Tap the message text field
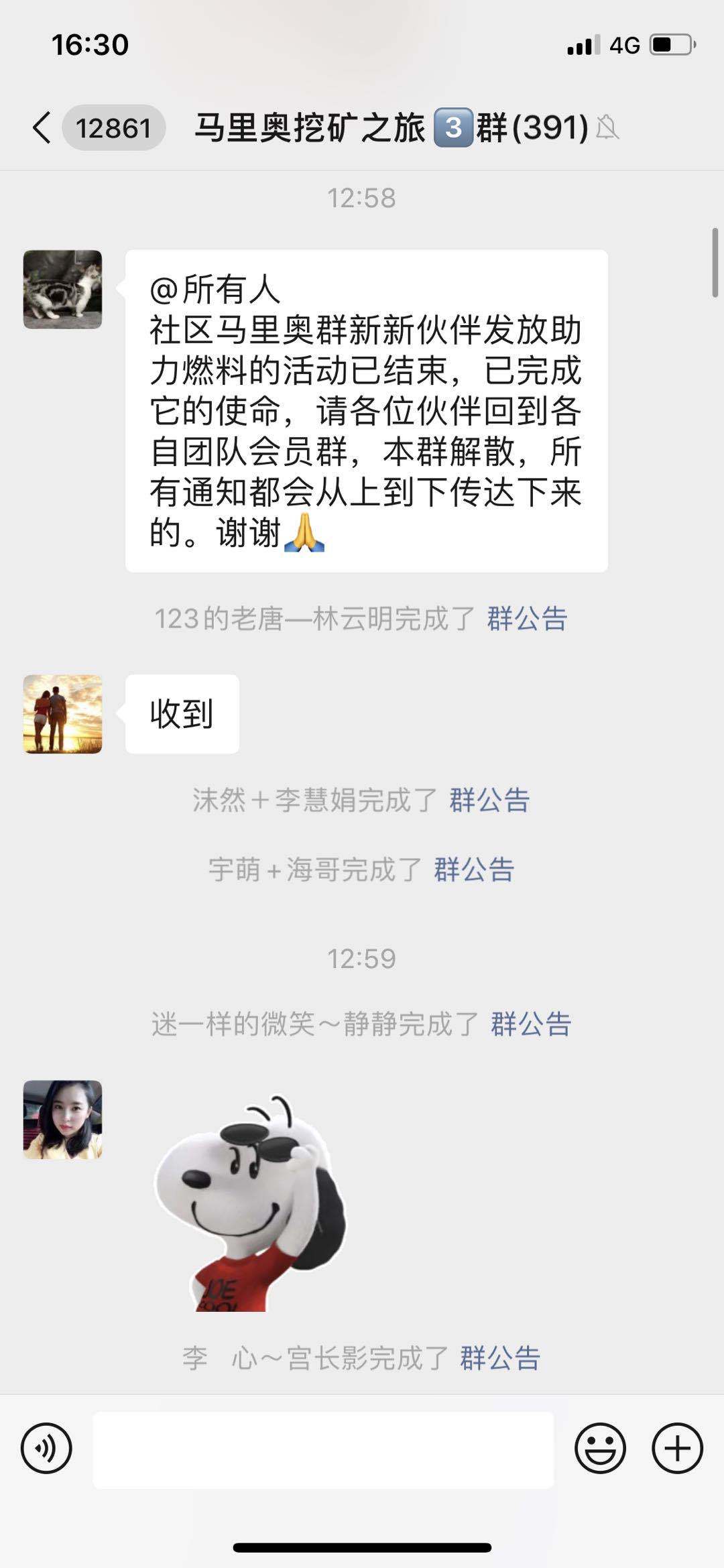This screenshot has width=724, height=1568. click(323, 1449)
